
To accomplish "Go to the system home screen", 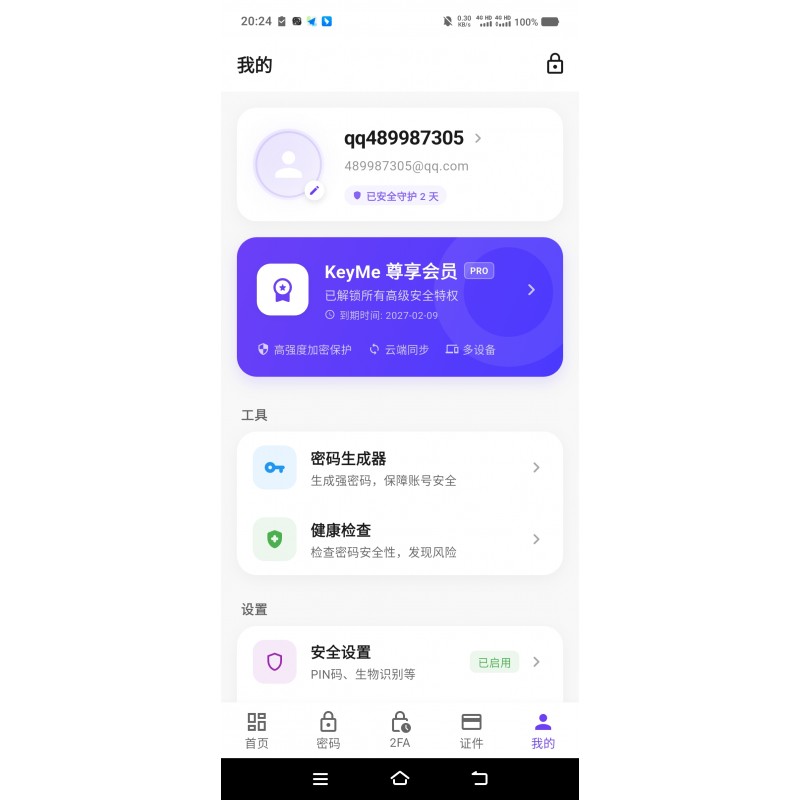I will (x=400, y=779).
